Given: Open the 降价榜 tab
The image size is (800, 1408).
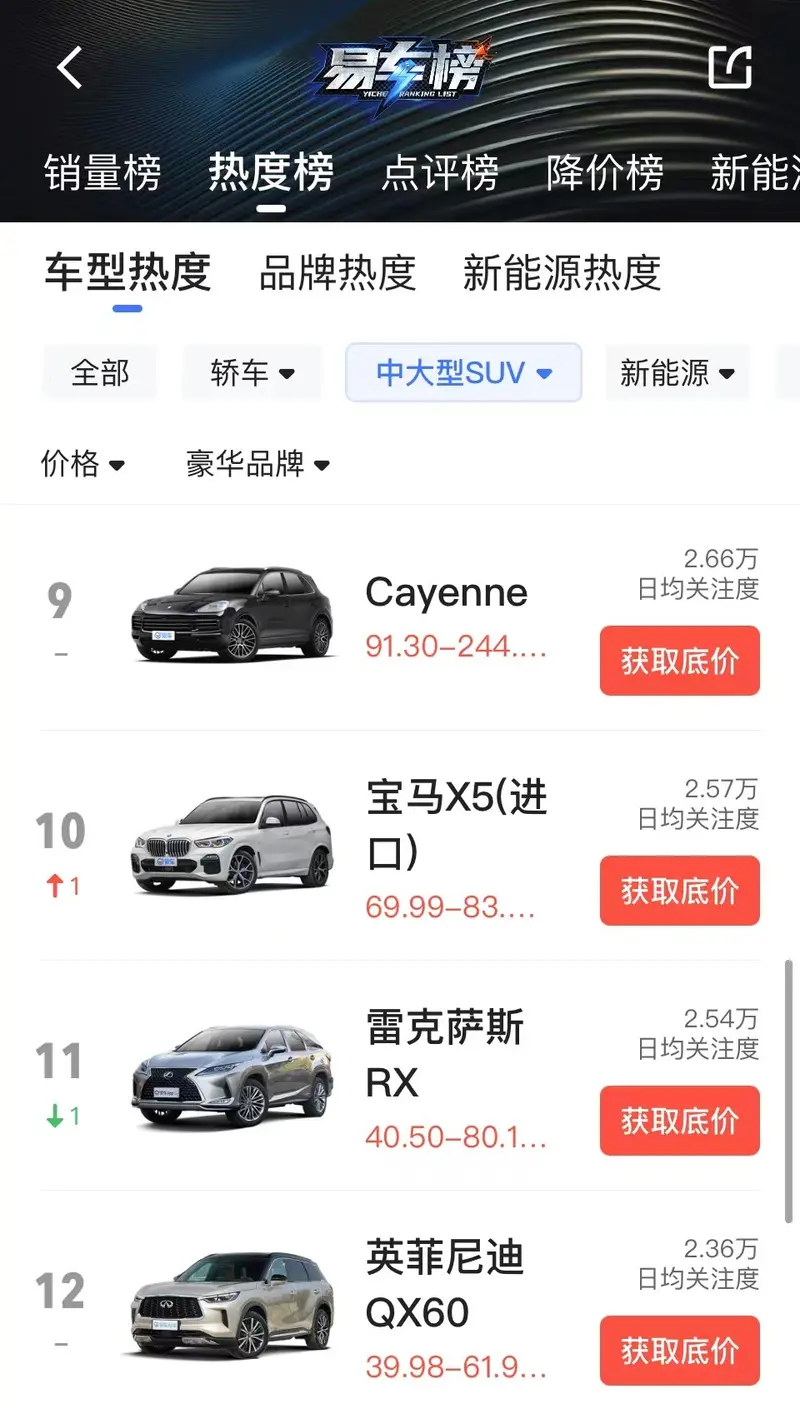Looking at the screenshot, I should 605,173.
